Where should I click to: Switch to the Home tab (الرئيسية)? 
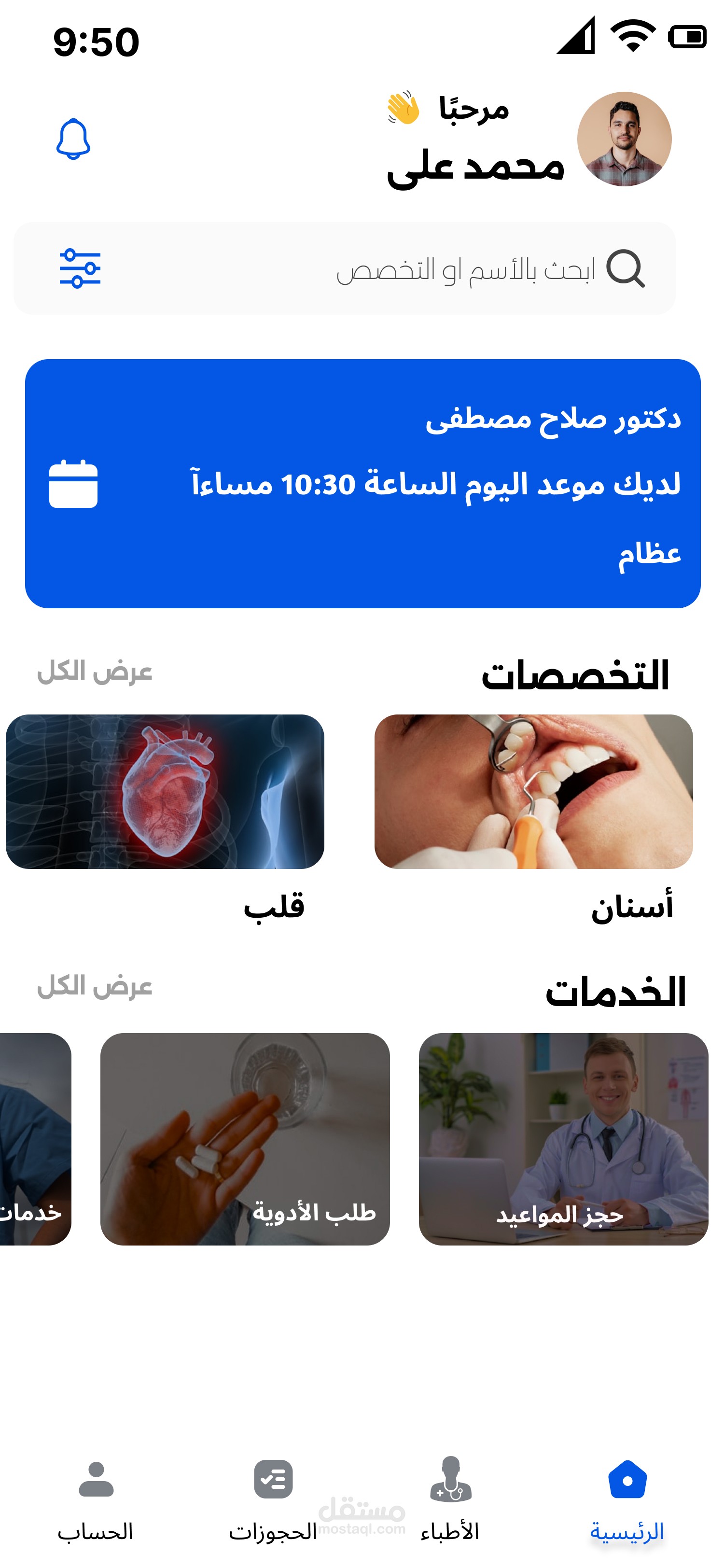point(627,1498)
